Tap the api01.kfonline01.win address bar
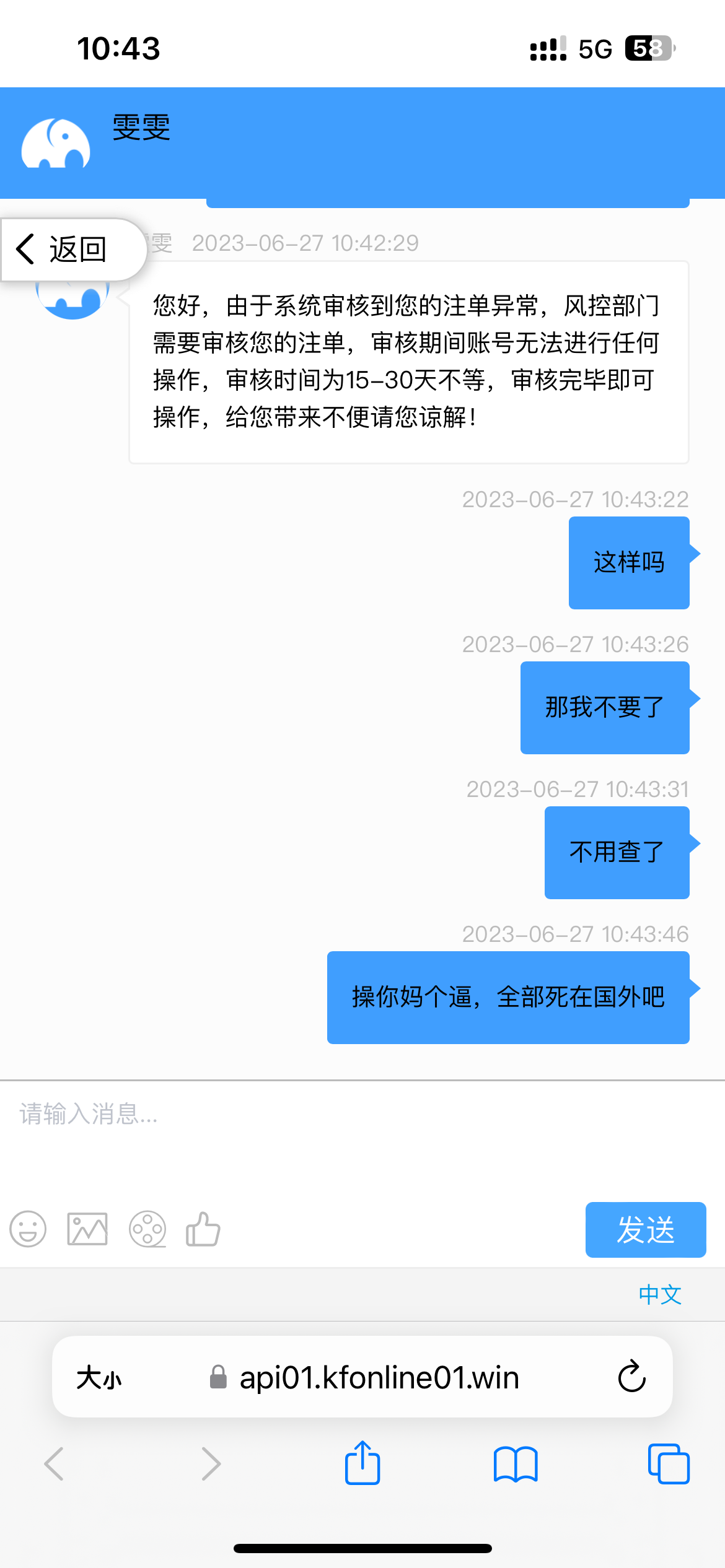Screen dimensions: 725x1568 (x=378, y=1378)
